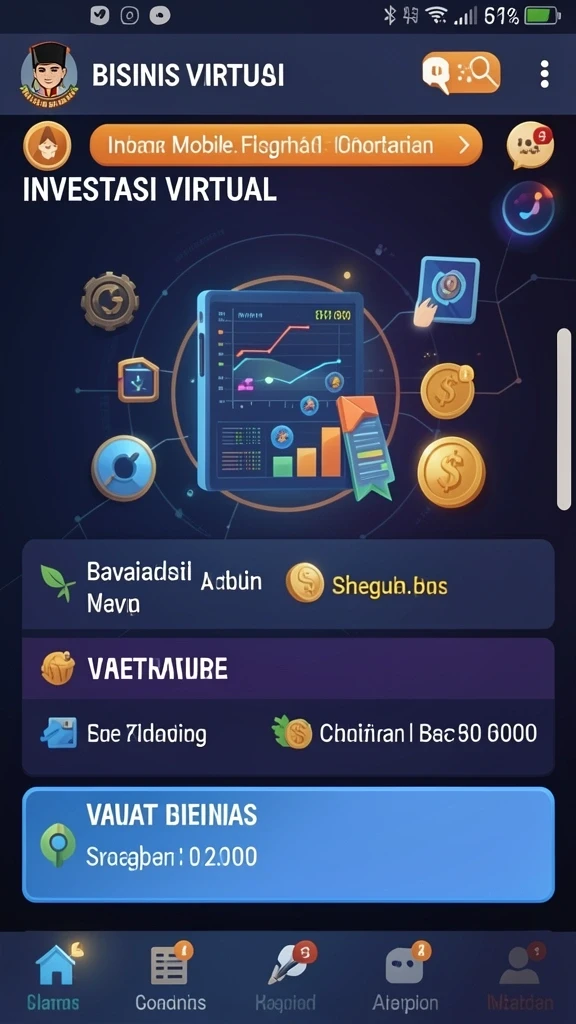Switch to the Kagaiad rocket tab
This screenshot has width=576, height=1024.
coord(285,976)
